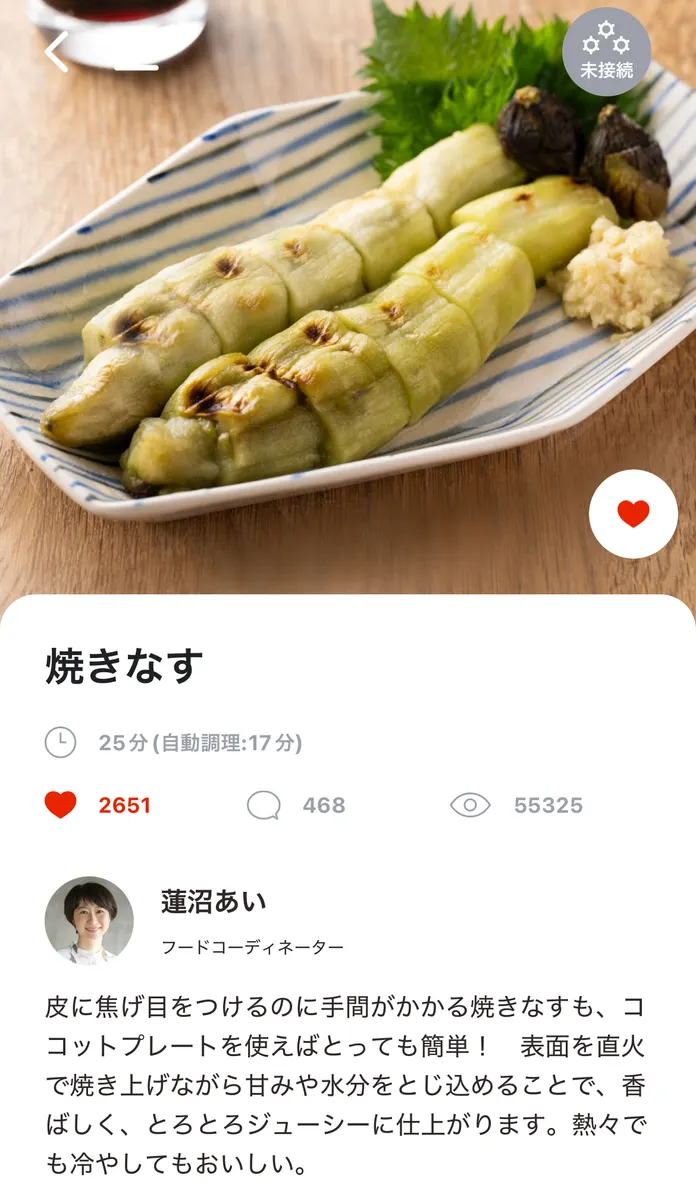The width and height of the screenshot is (696, 1200).
Task: Open comments via the speech bubble icon
Action: click(x=263, y=805)
